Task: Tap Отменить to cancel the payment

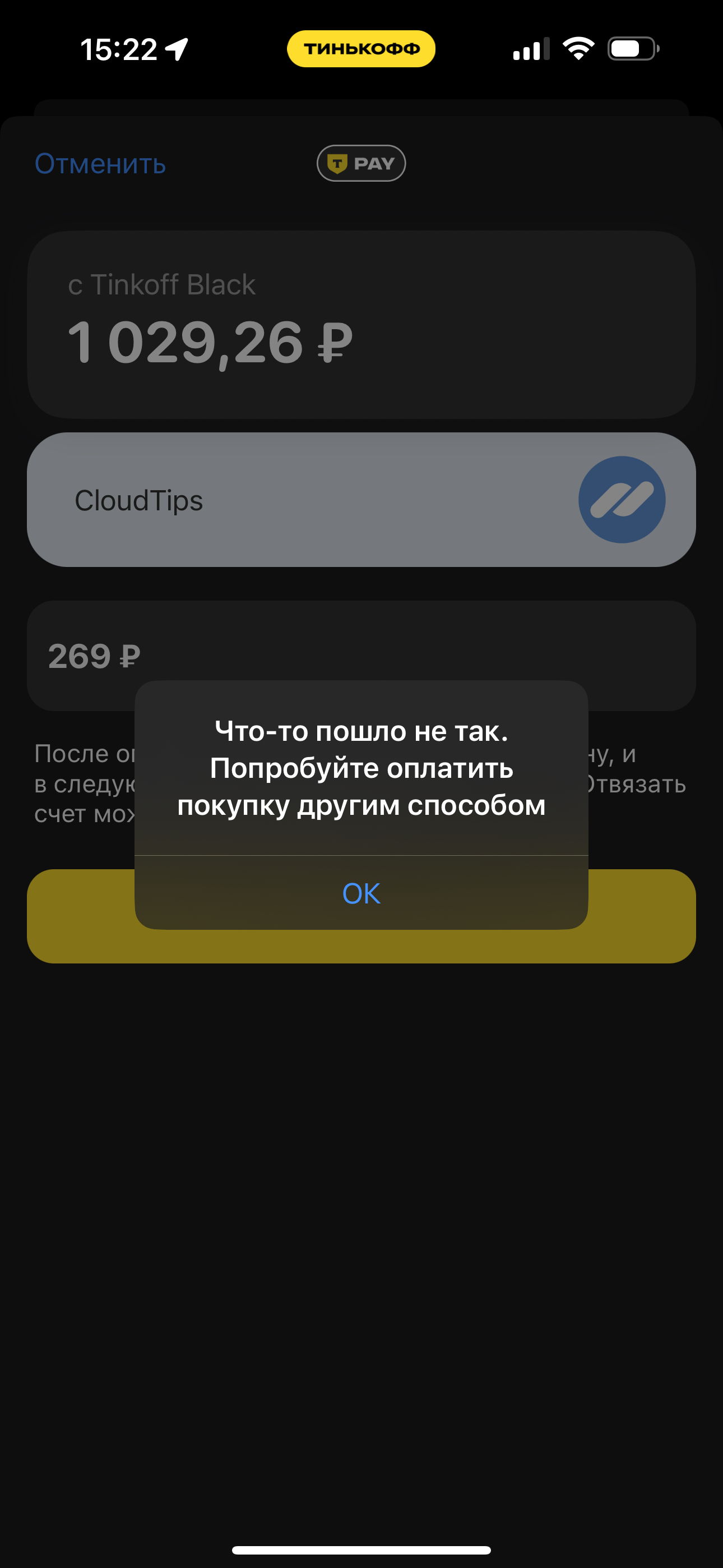Action: click(100, 164)
